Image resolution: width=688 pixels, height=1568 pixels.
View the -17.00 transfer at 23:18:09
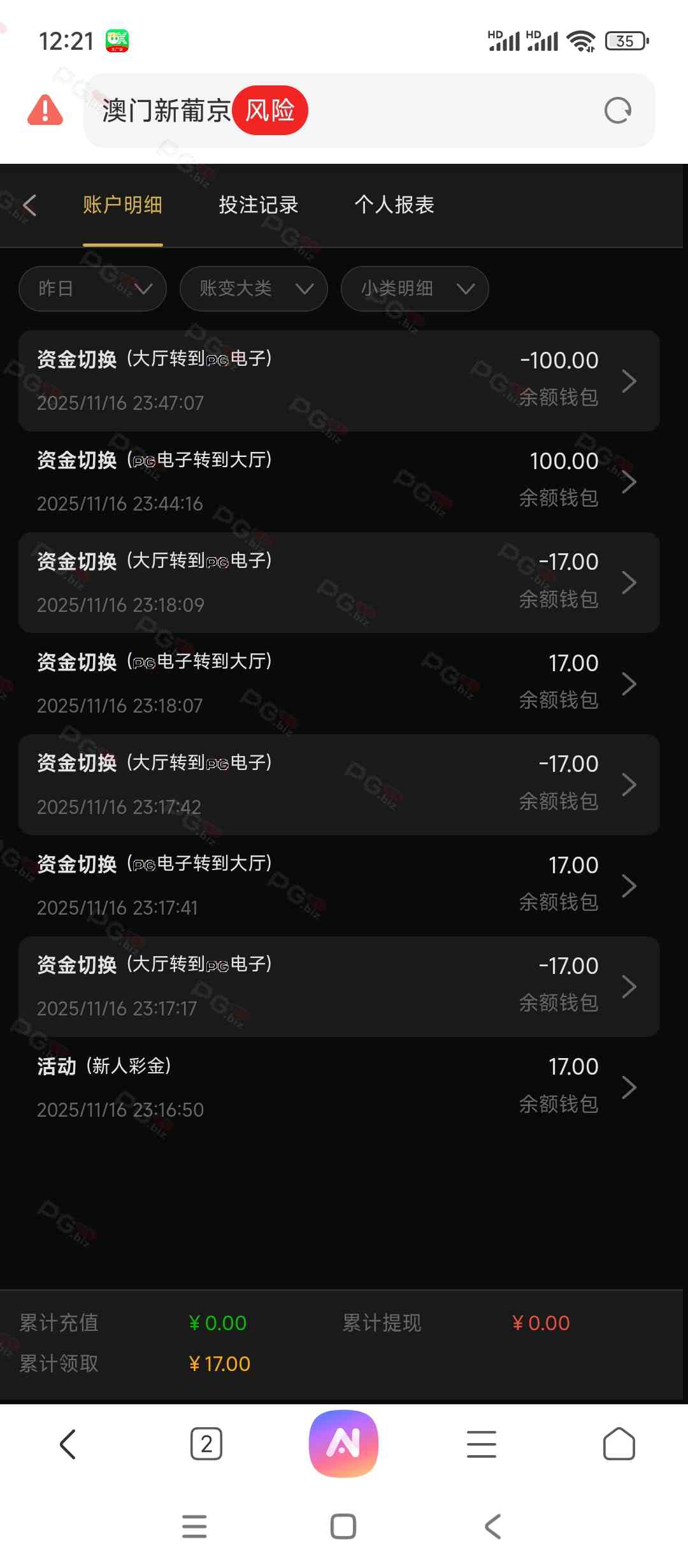[x=339, y=583]
